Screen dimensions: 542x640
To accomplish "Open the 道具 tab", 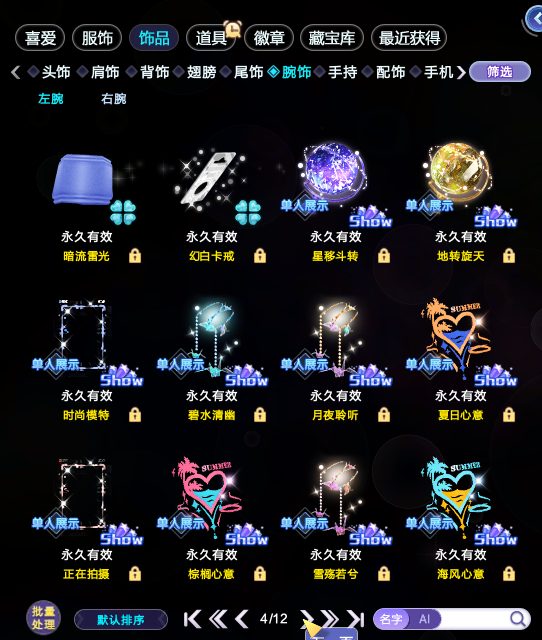I will click(211, 38).
